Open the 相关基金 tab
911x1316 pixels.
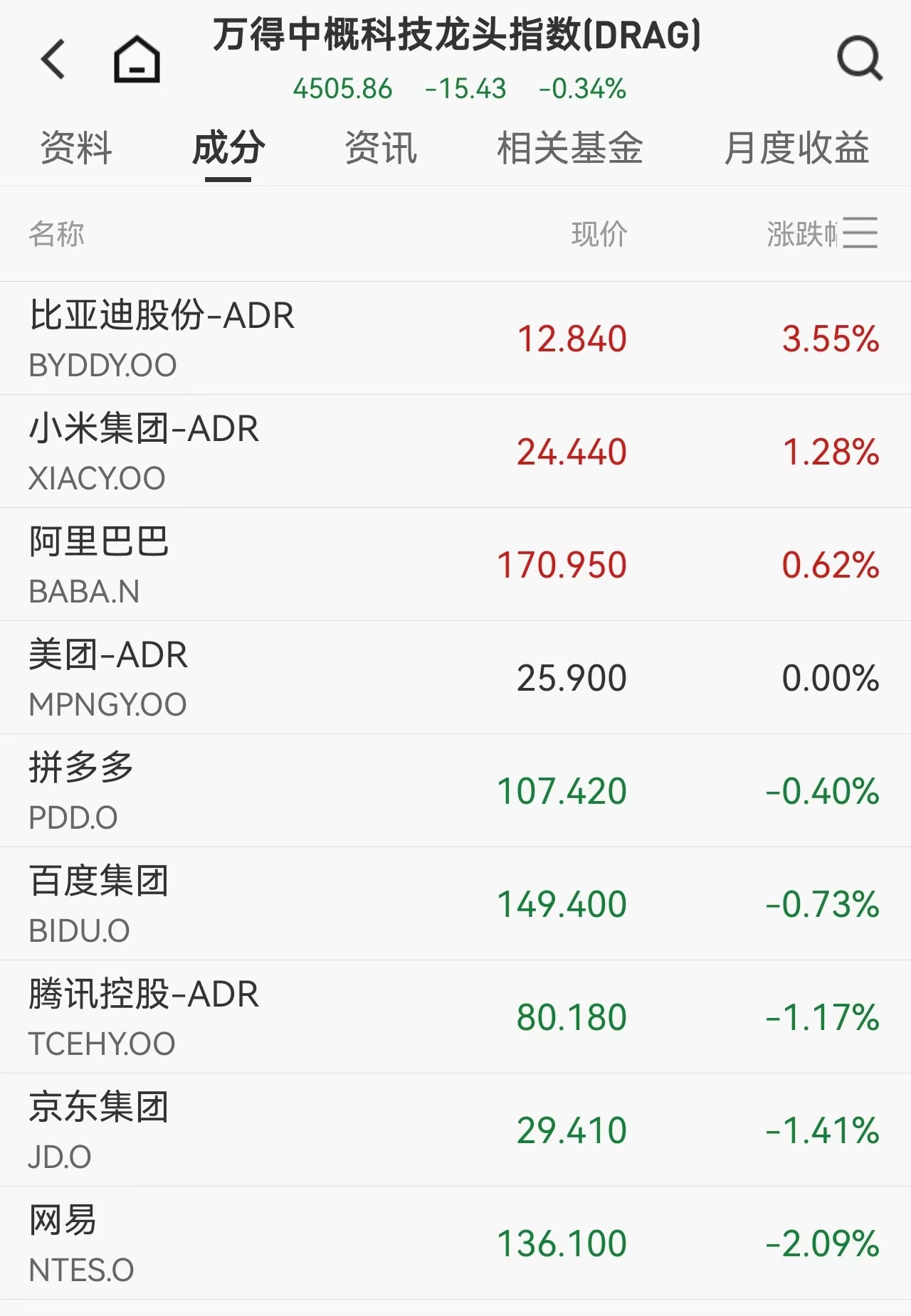[569, 149]
